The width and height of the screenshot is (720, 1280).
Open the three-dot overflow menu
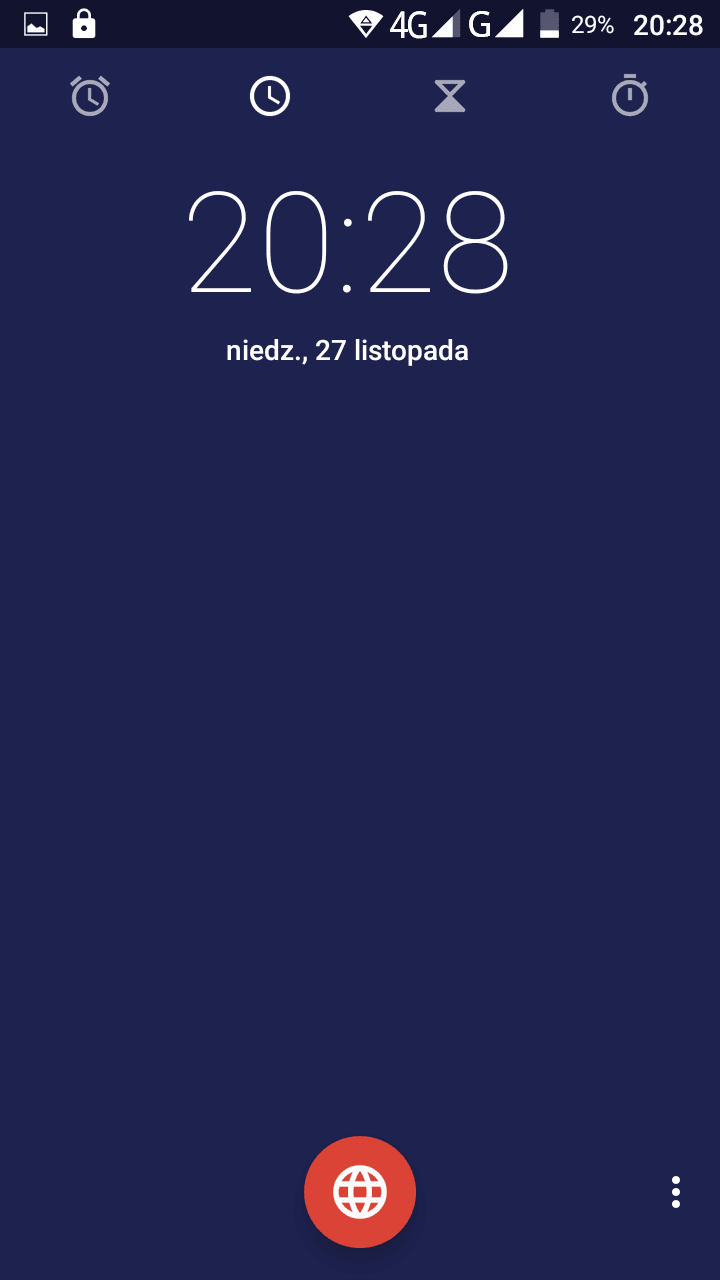676,1192
